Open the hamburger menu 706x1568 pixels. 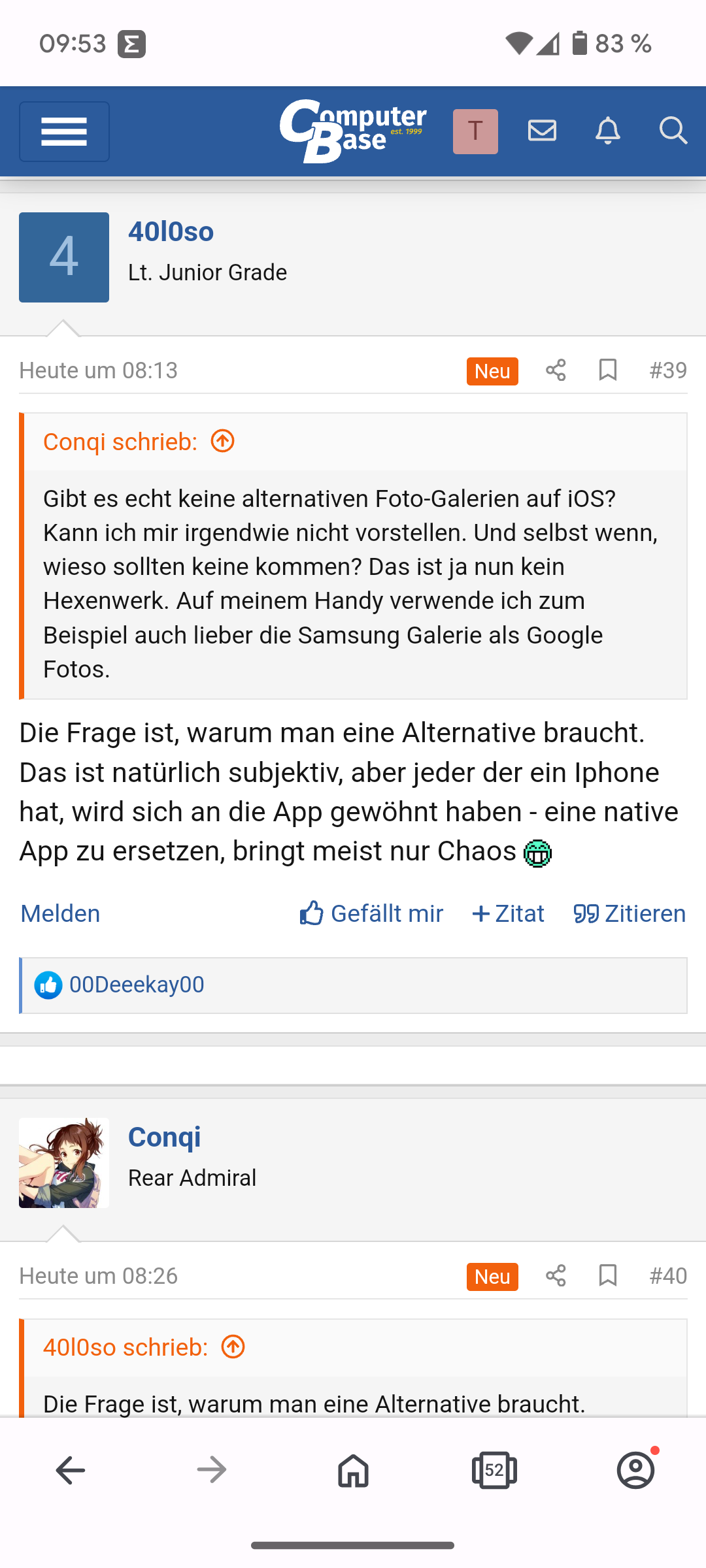[64, 132]
